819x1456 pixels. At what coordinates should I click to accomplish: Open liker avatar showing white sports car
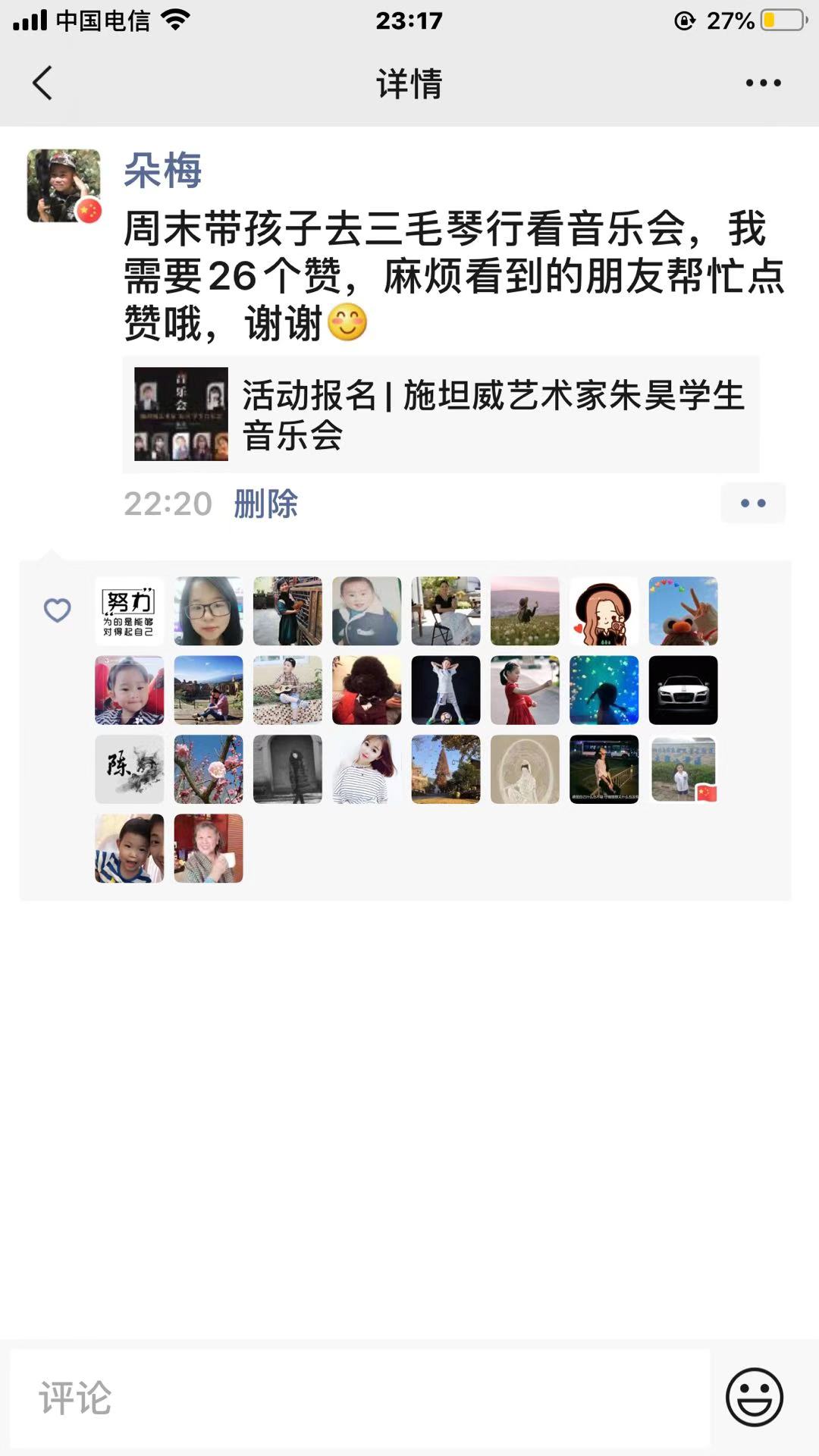coord(682,690)
